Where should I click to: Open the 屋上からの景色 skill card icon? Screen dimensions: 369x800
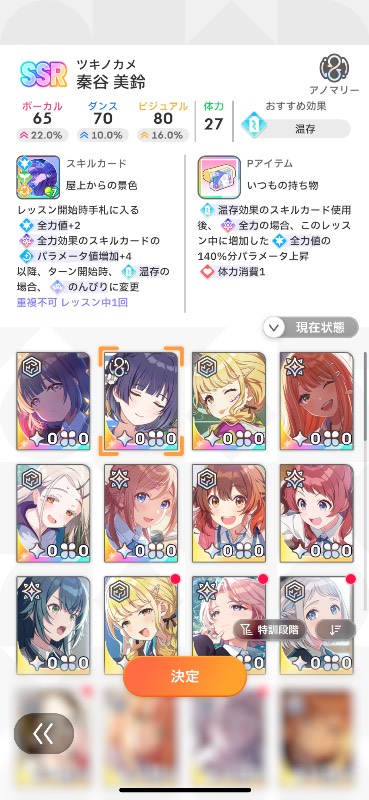(39, 177)
